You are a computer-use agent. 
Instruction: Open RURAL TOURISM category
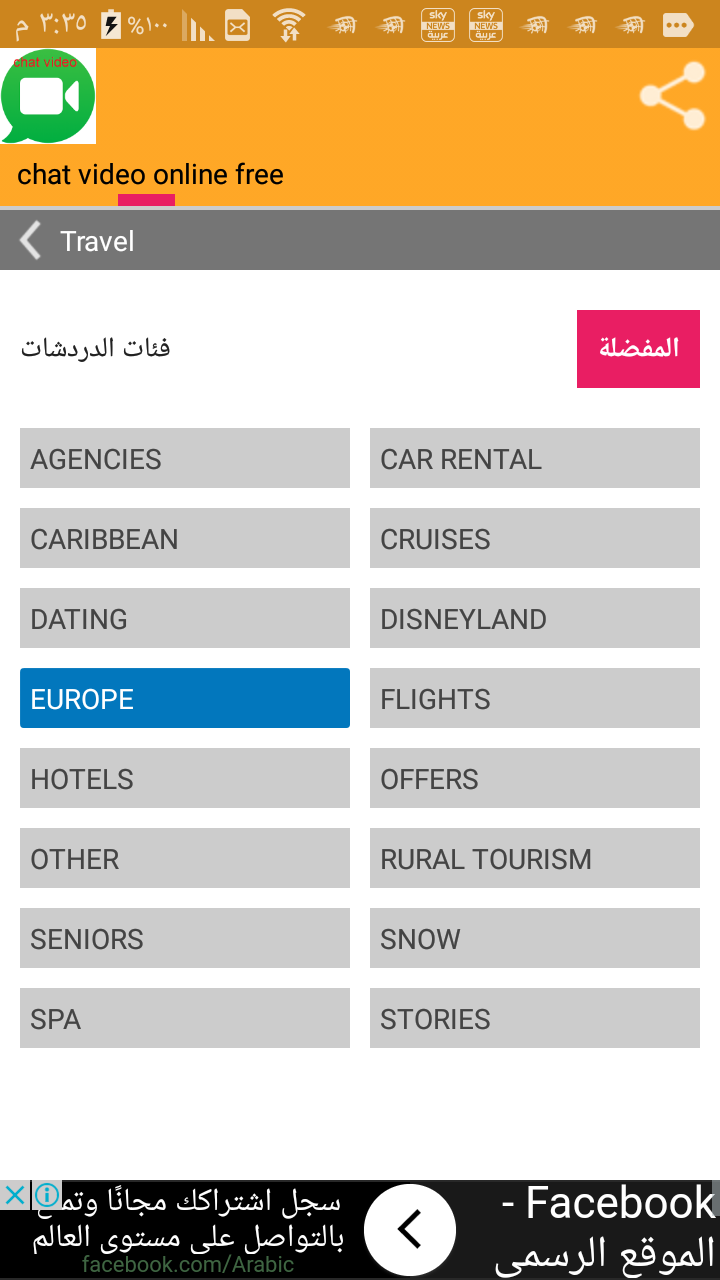[x=535, y=859]
